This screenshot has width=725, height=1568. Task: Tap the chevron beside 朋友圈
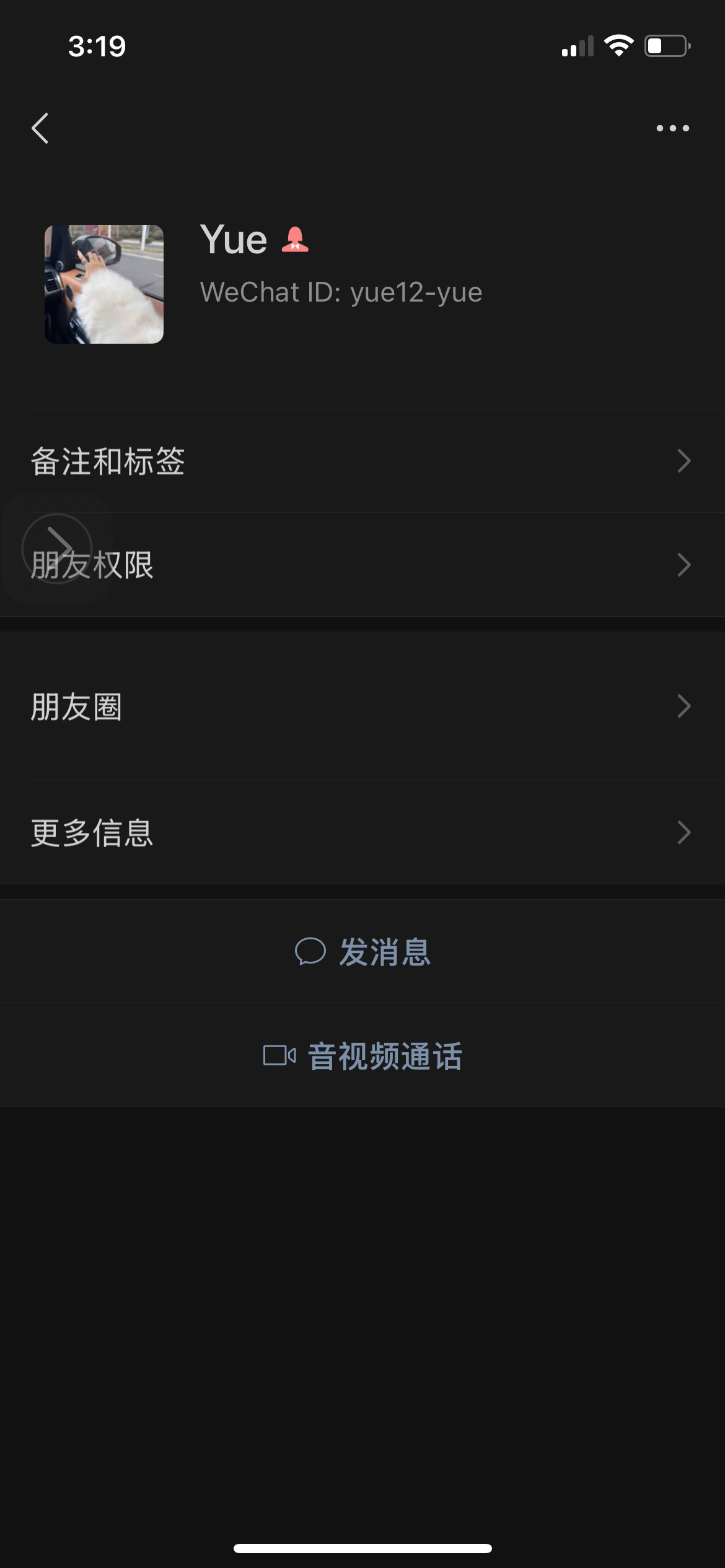tap(684, 706)
